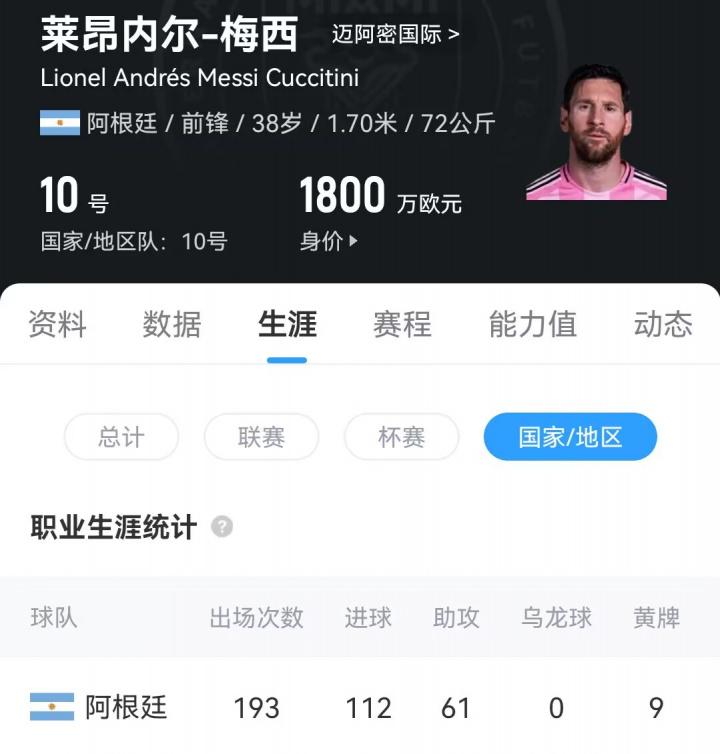Select the 联赛 filter chip
The height and width of the screenshot is (754, 720).
[261, 437]
